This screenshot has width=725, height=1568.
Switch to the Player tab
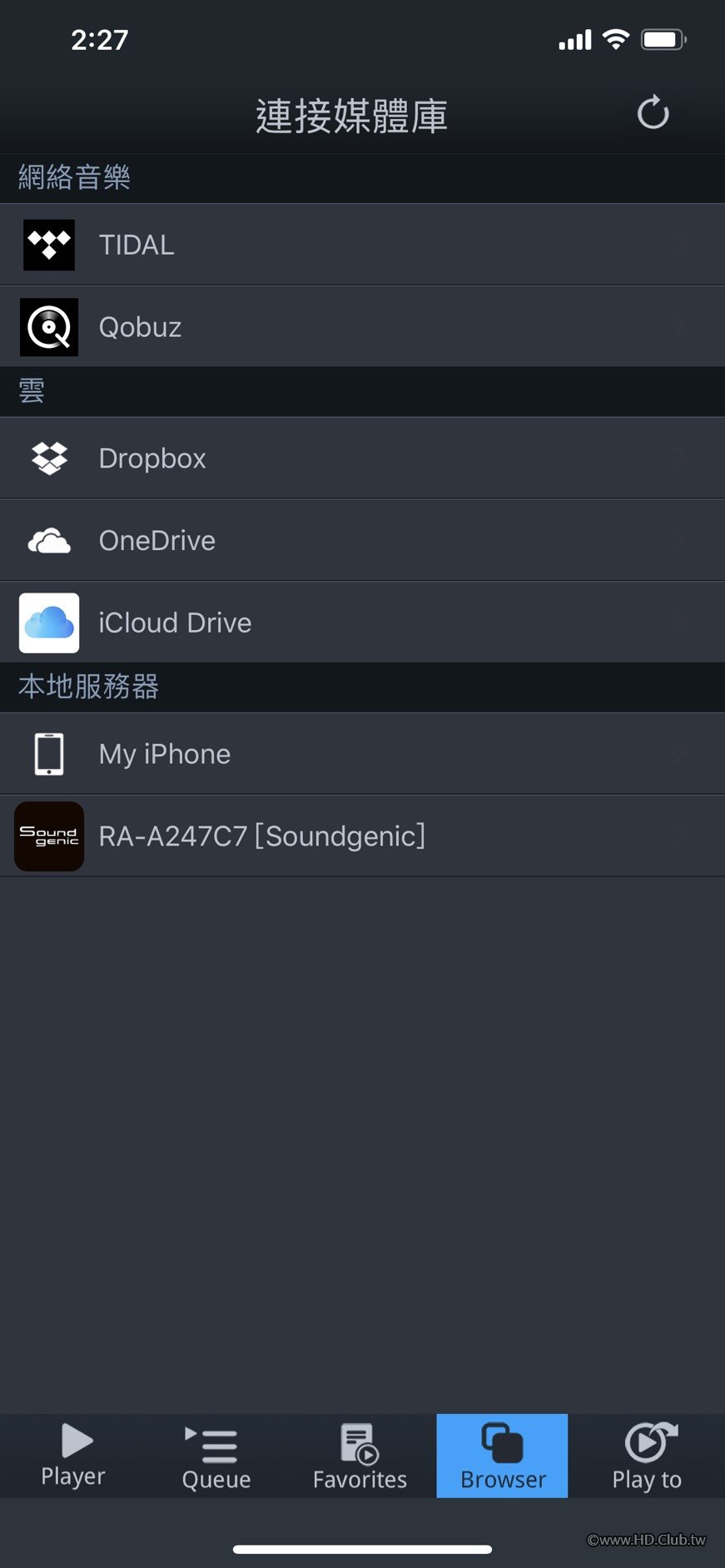point(73,1456)
